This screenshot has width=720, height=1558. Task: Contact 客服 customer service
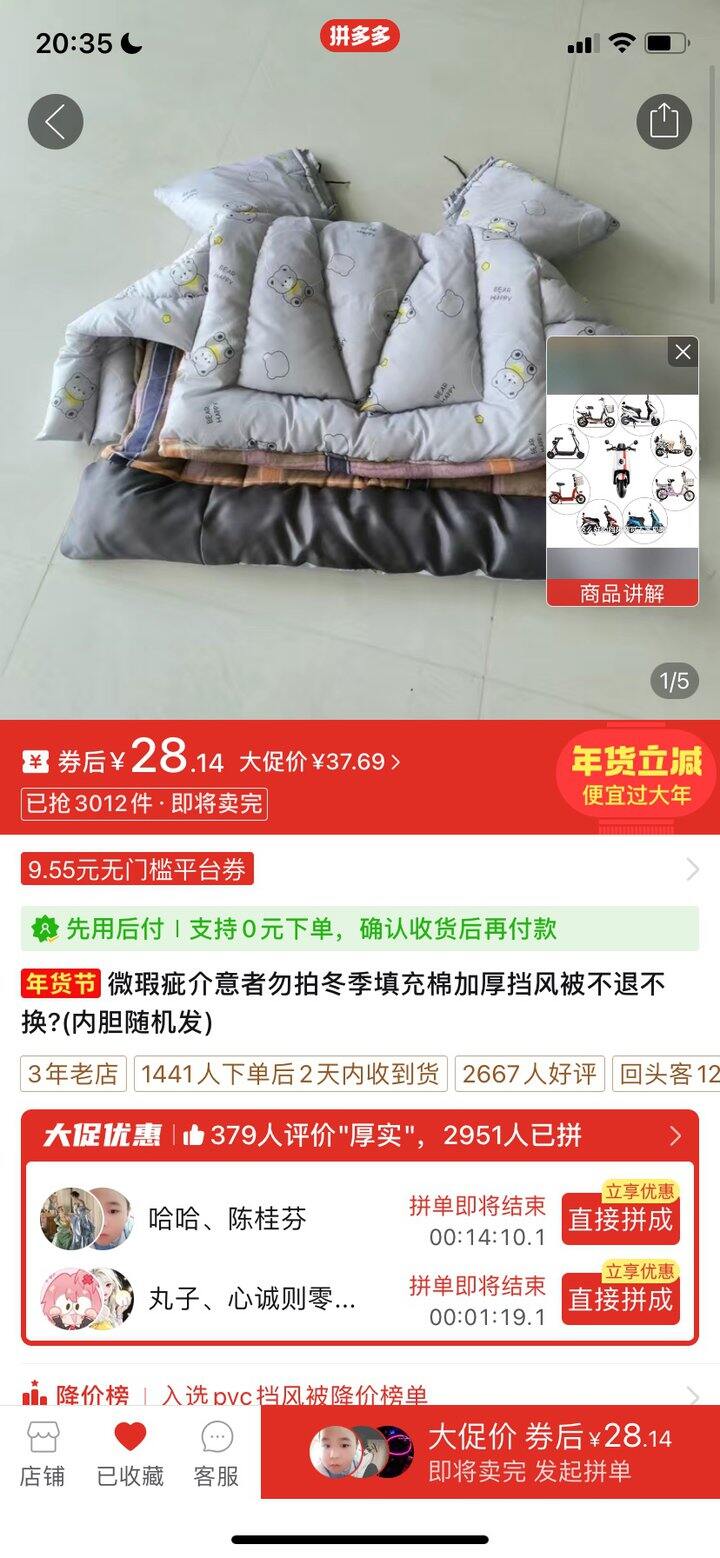[x=216, y=1452]
